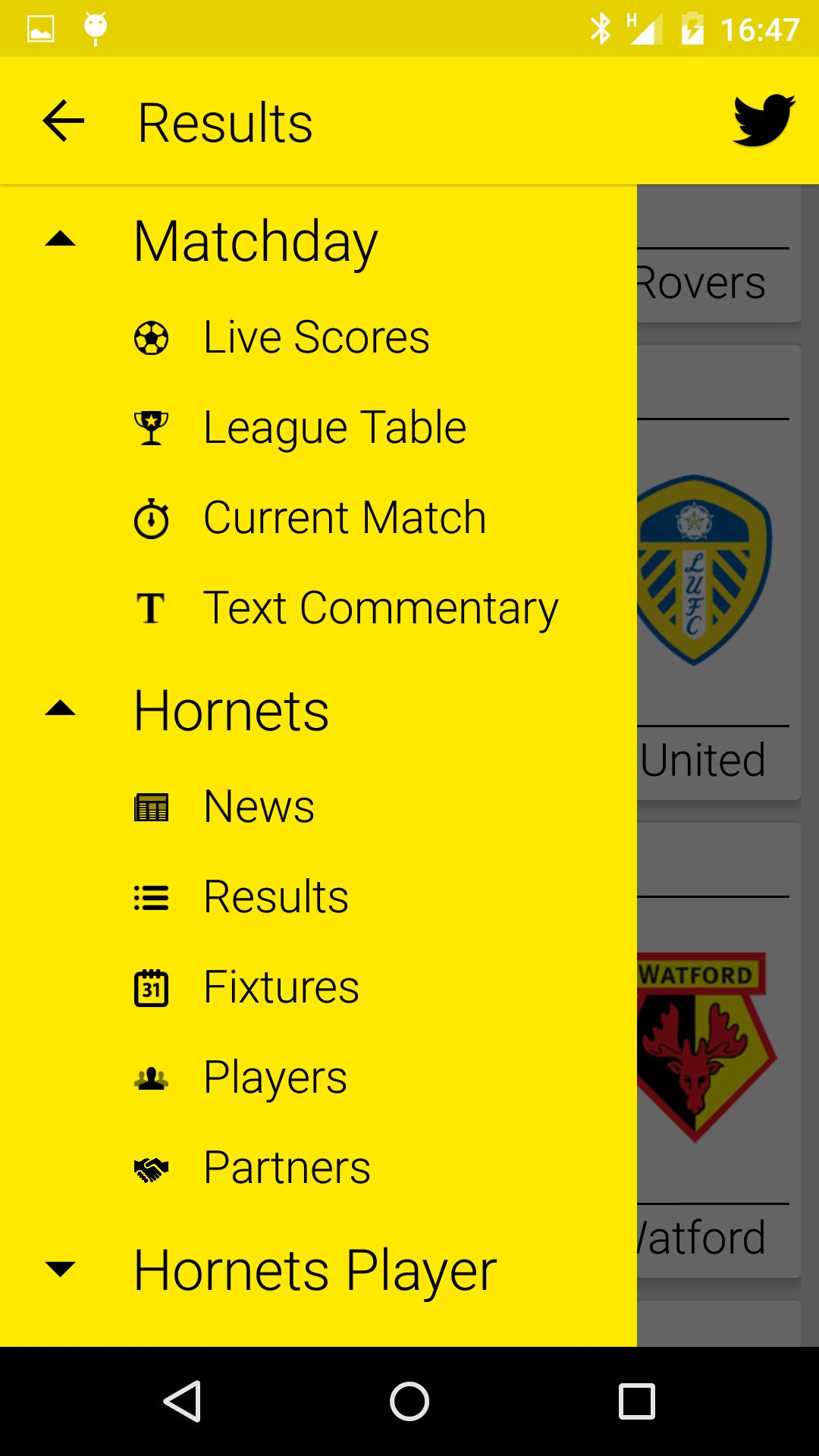Viewport: 819px width, 1456px height.
Task: Open the Players list
Action: coord(275,1078)
